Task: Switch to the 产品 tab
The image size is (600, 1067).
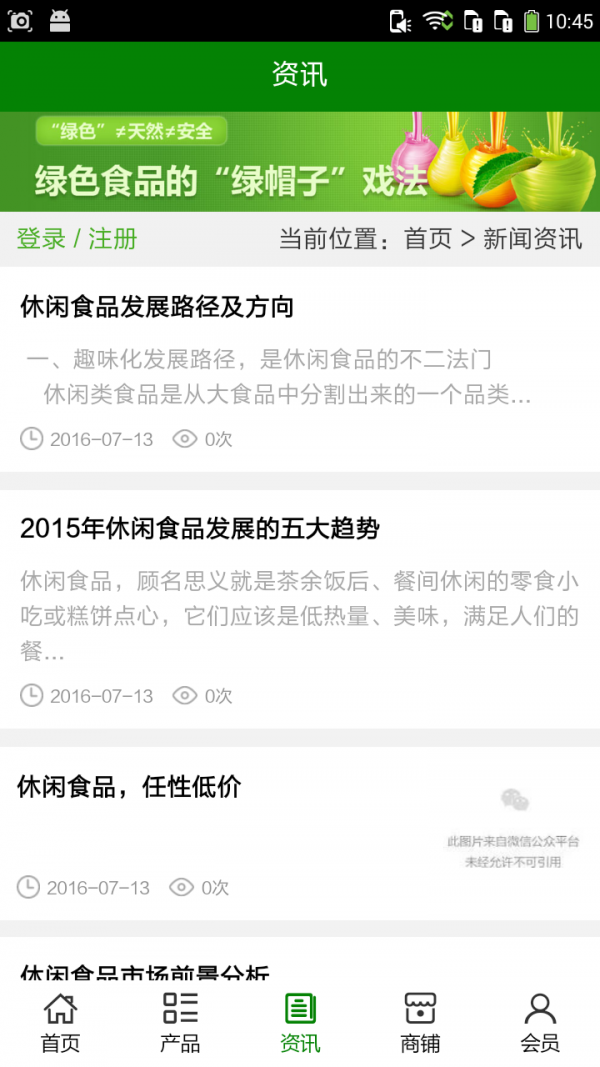Action: (x=180, y=1023)
